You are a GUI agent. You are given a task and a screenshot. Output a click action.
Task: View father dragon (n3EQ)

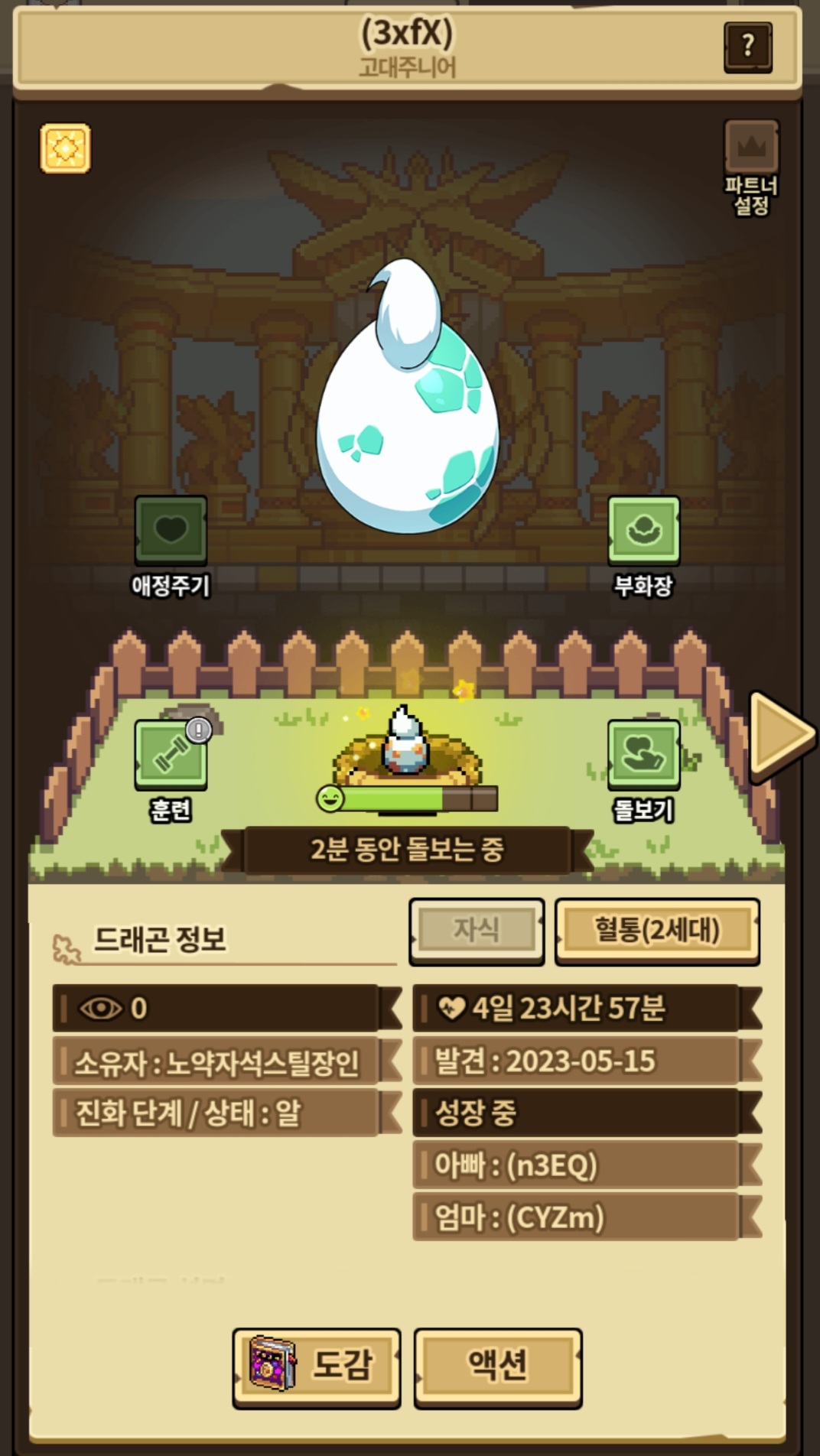click(x=577, y=1165)
